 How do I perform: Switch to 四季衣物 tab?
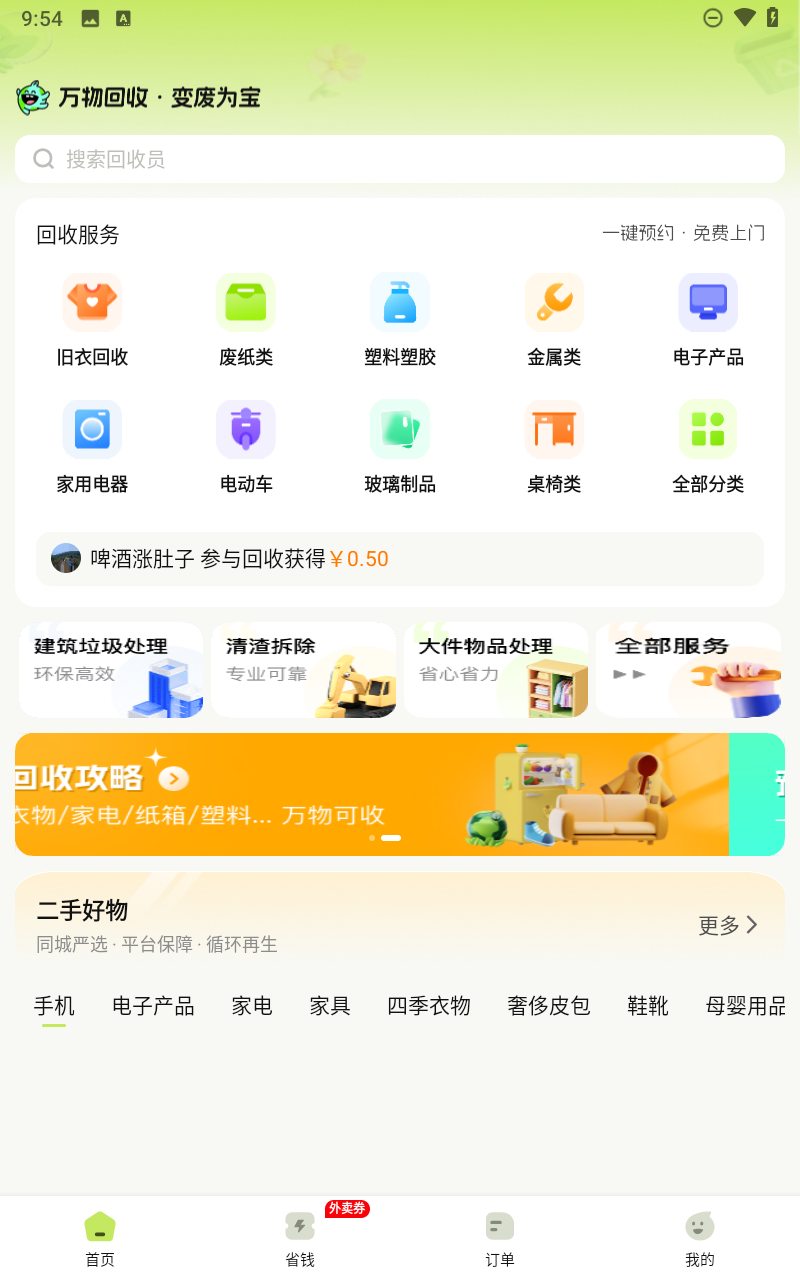click(429, 1005)
